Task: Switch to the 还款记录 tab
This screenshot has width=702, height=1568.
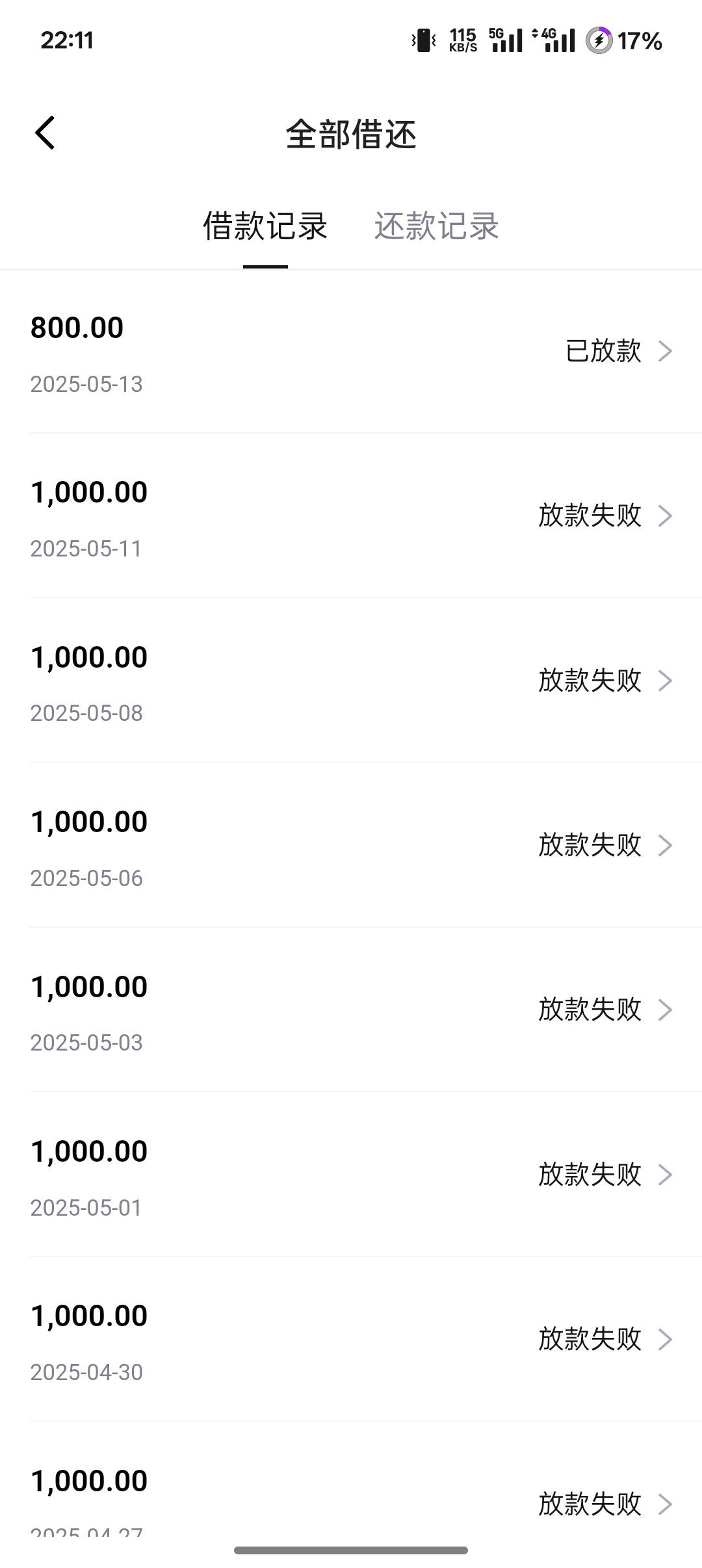Action: point(436,226)
